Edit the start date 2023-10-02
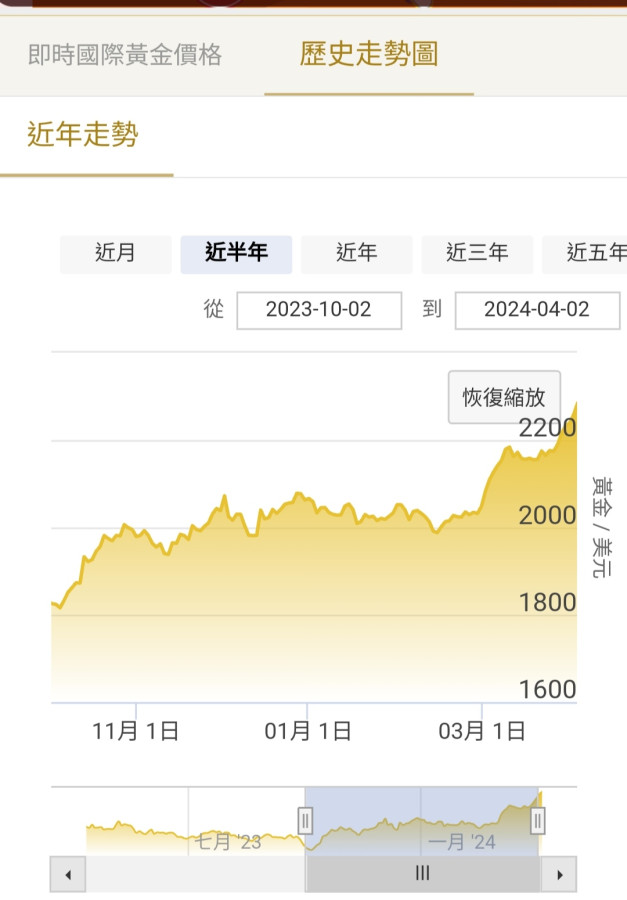 319,310
